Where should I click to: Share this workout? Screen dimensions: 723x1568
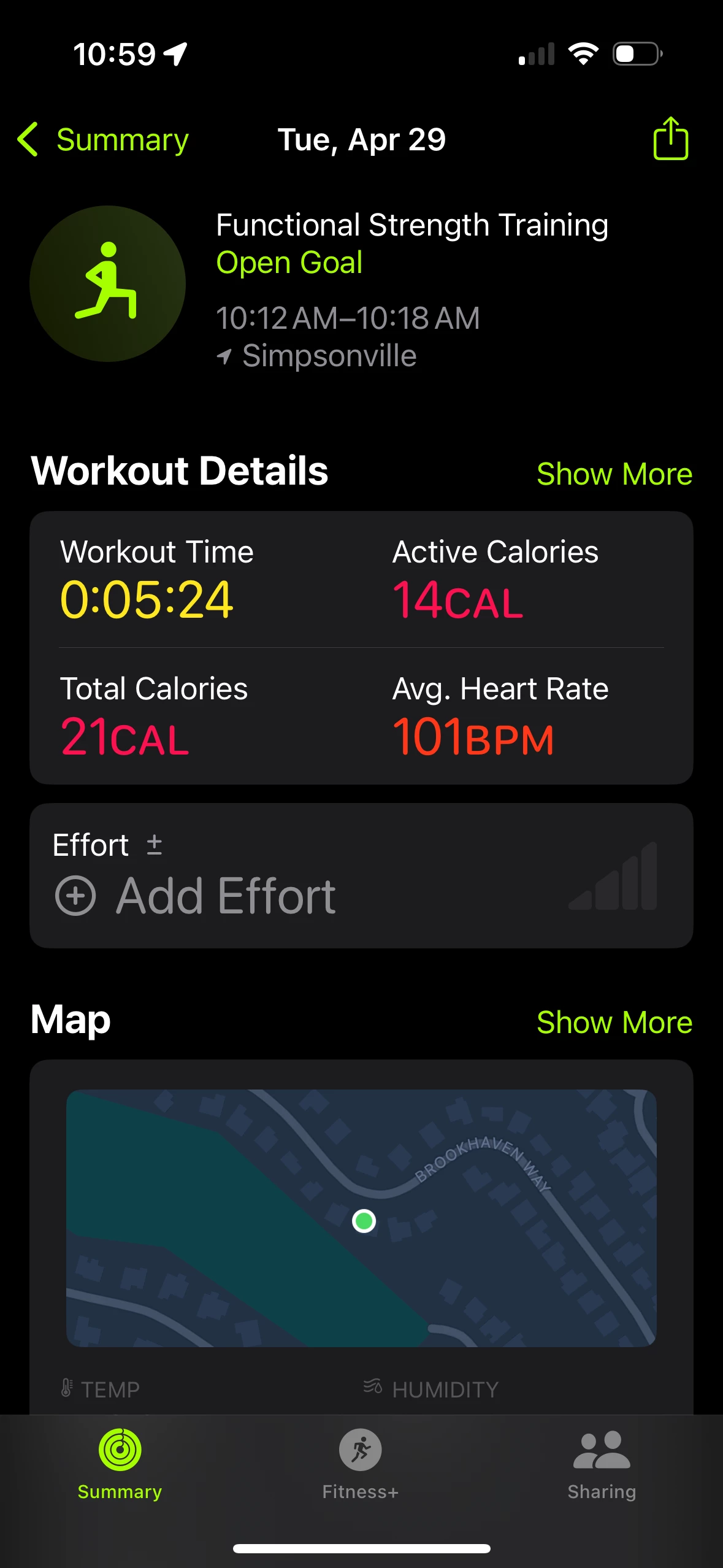(x=670, y=139)
